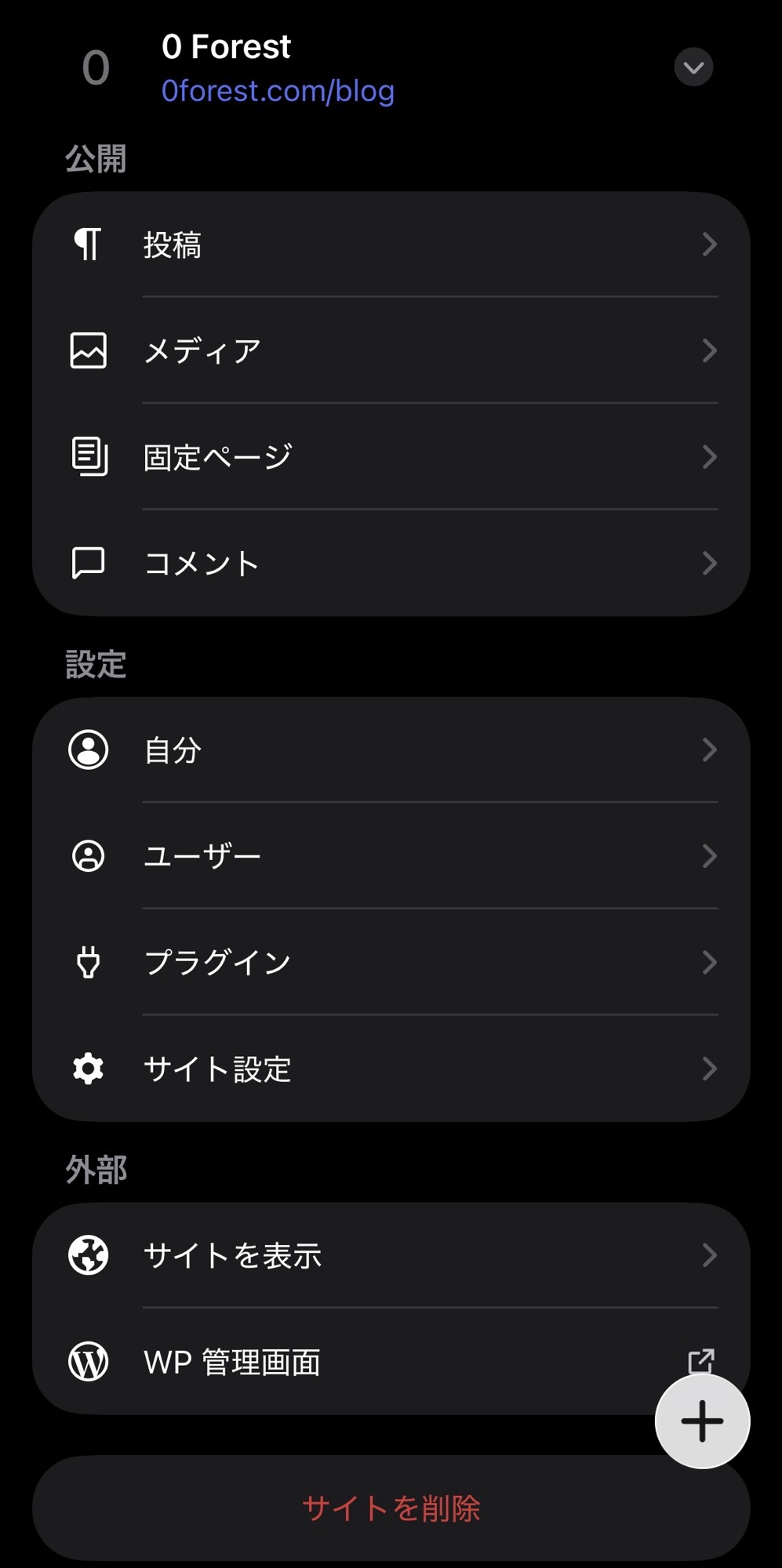Screen dimensions: 782x1568
Task: Click the pages icon beside 固定ページ
Action: [x=87, y=456]
